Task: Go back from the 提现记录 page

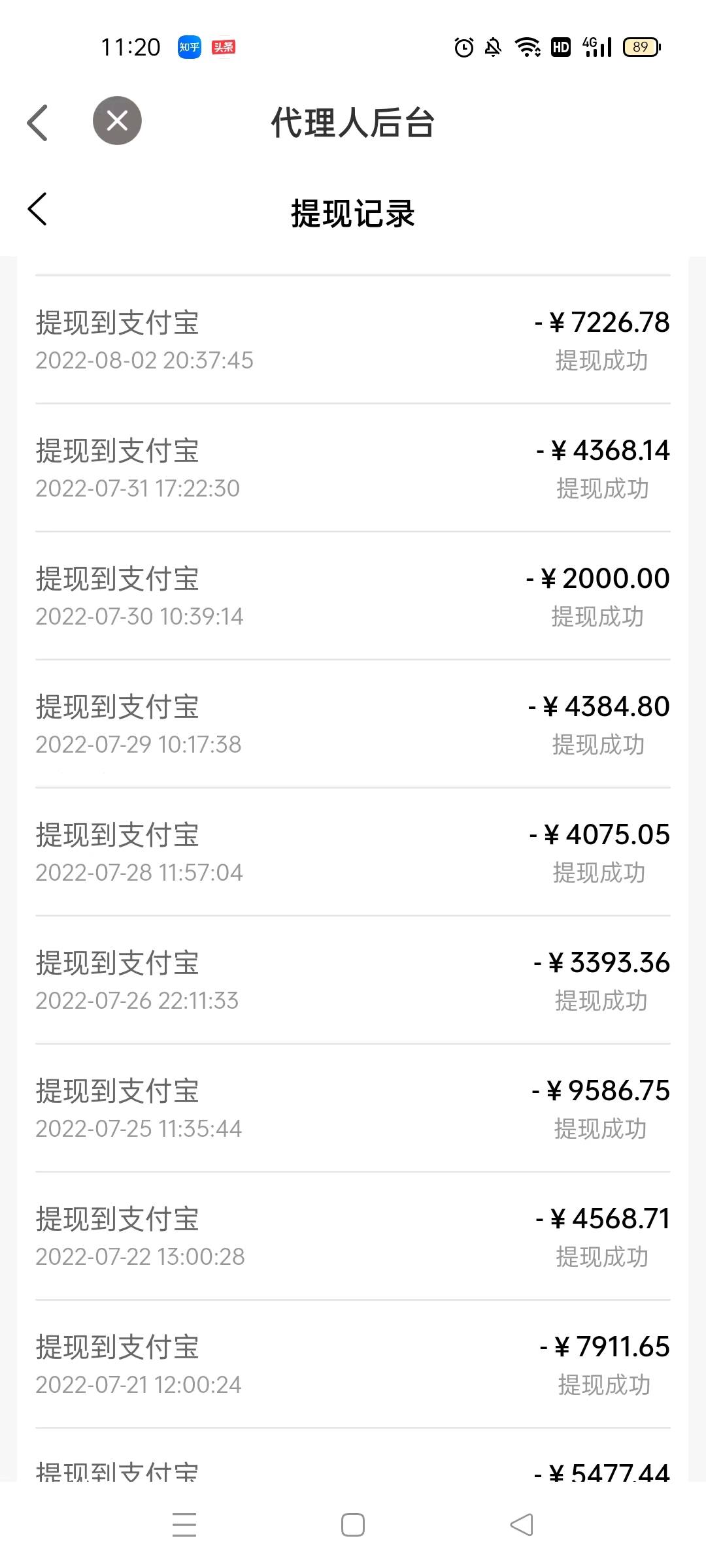Action: click(x=37, y=209)
